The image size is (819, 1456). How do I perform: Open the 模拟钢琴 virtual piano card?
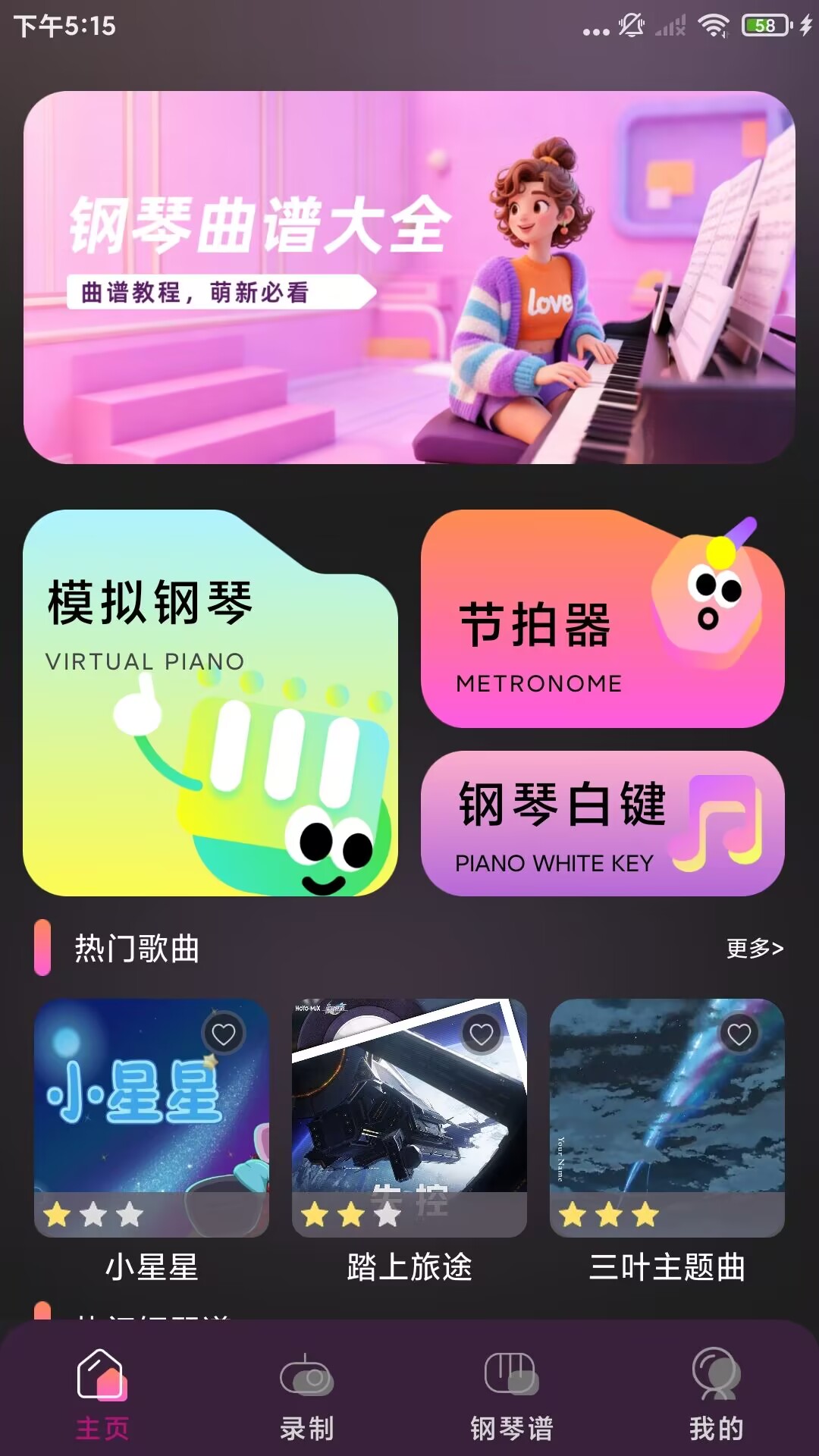coord(210,703)
